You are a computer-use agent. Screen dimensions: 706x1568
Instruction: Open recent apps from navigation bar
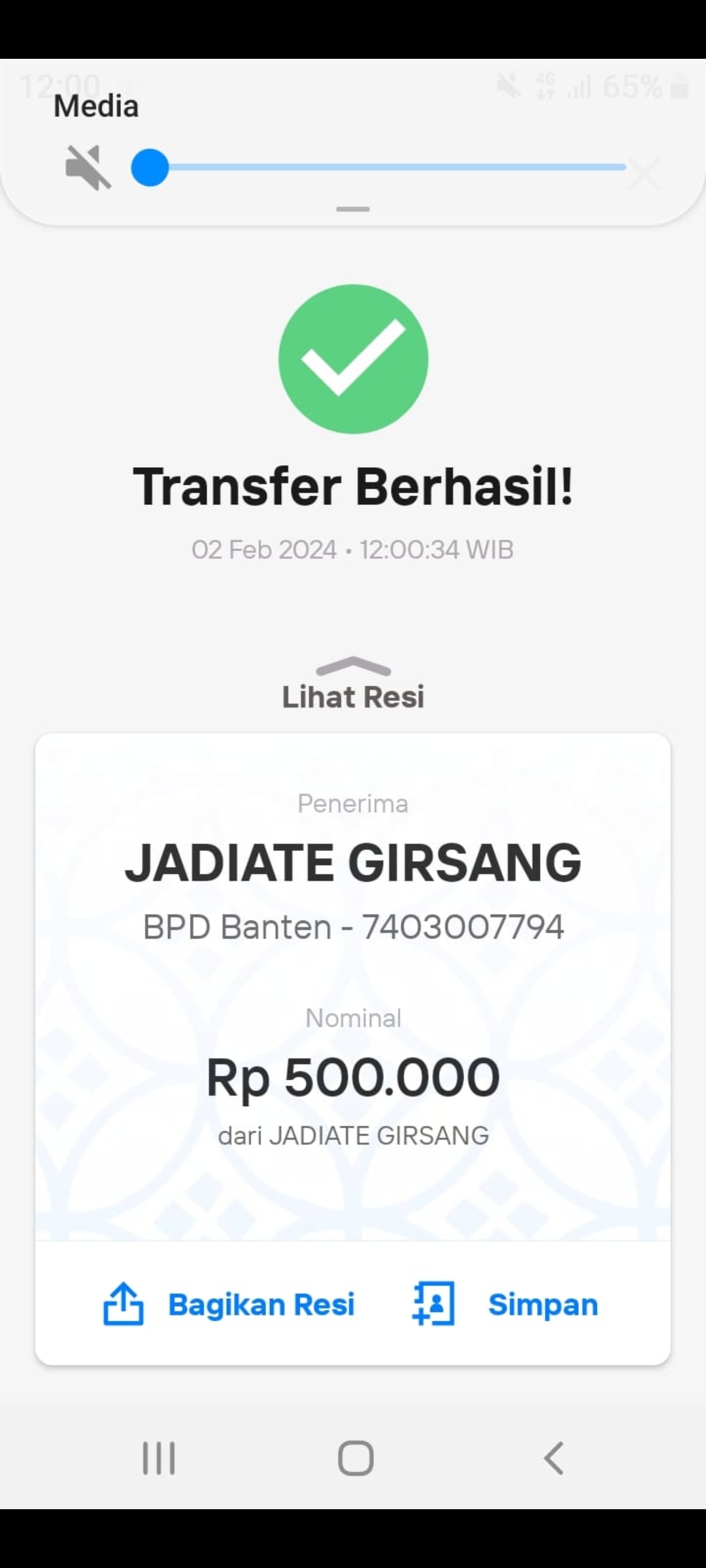(159, 1458)
